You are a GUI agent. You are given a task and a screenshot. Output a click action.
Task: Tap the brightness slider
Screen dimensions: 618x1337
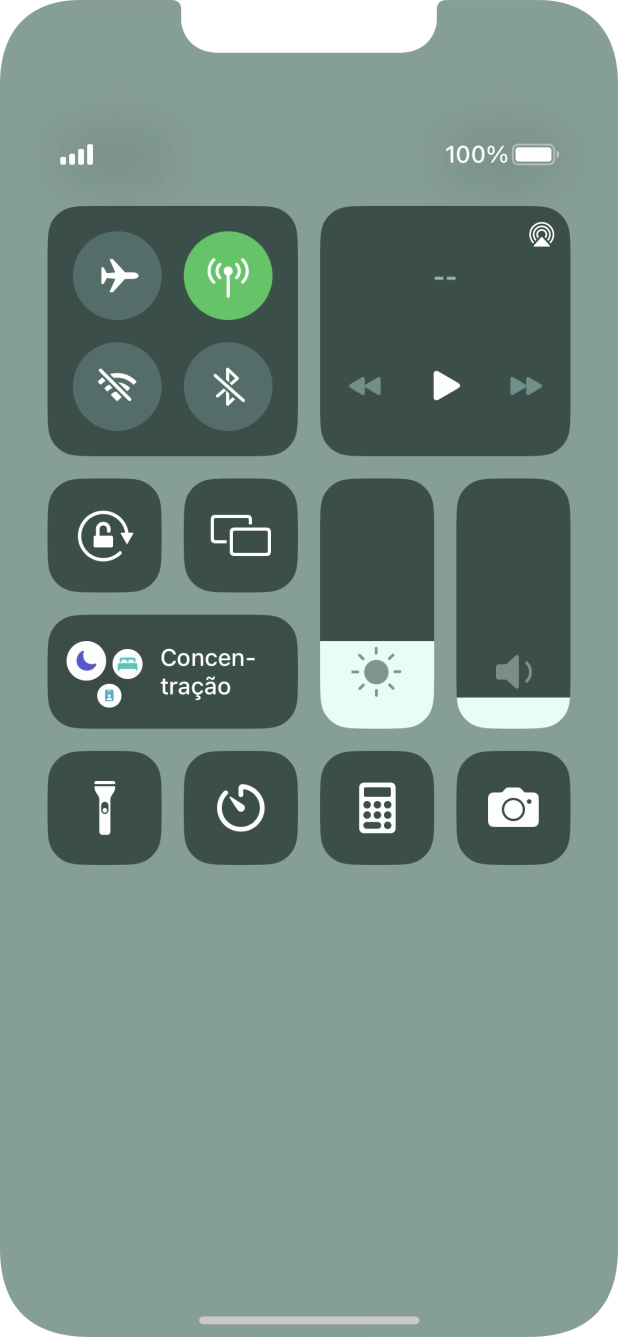pos(377,603)
